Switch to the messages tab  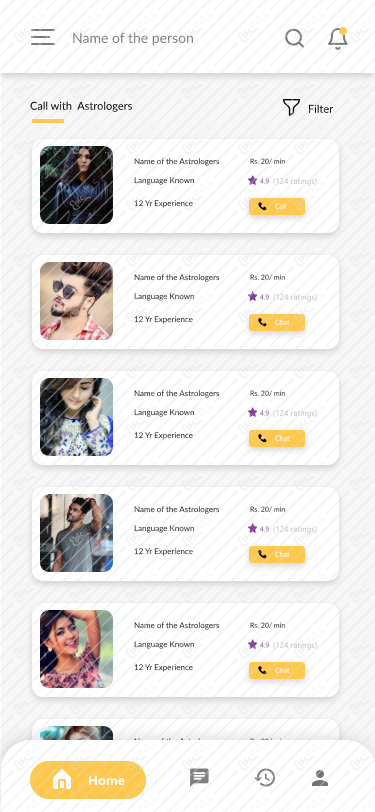(x=199, y=778)
